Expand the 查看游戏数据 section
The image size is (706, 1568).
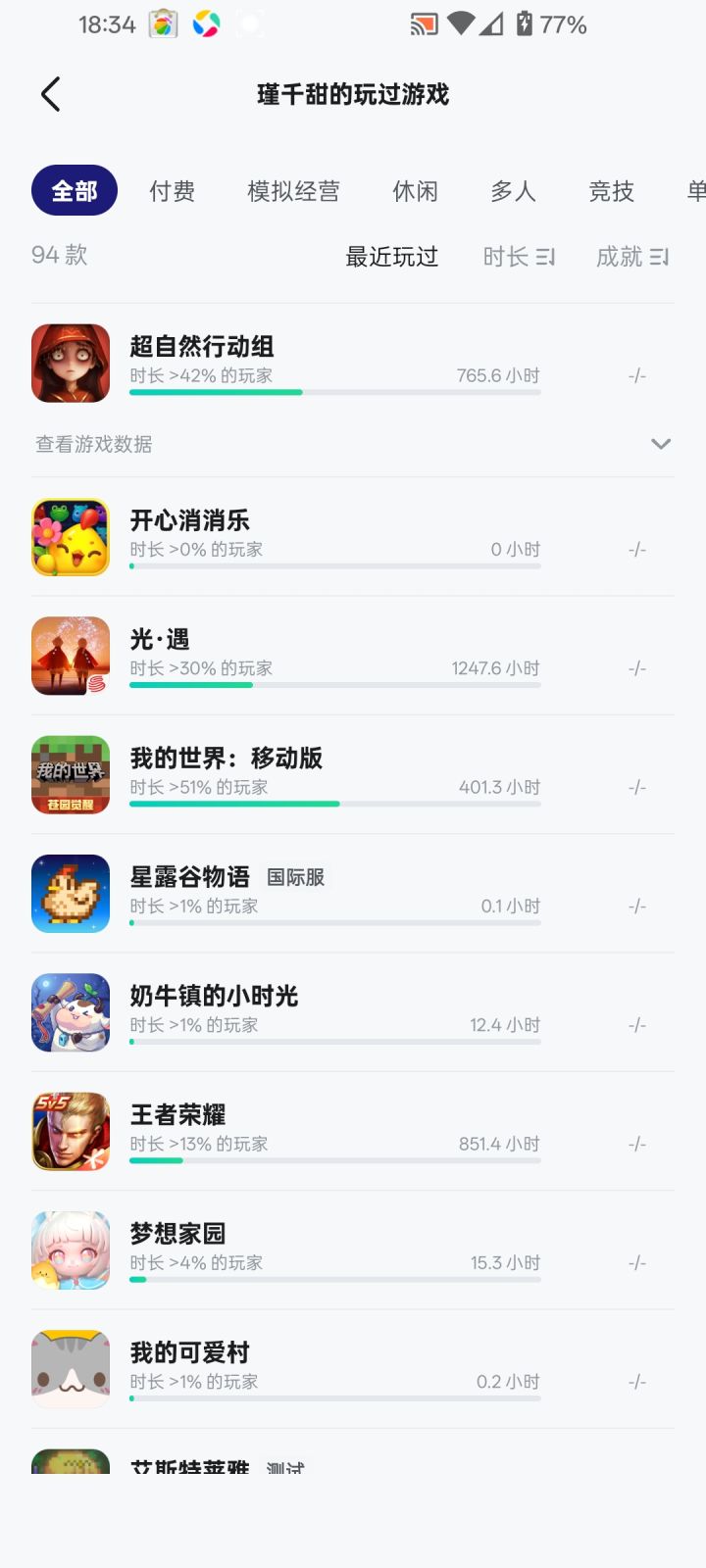353,444
